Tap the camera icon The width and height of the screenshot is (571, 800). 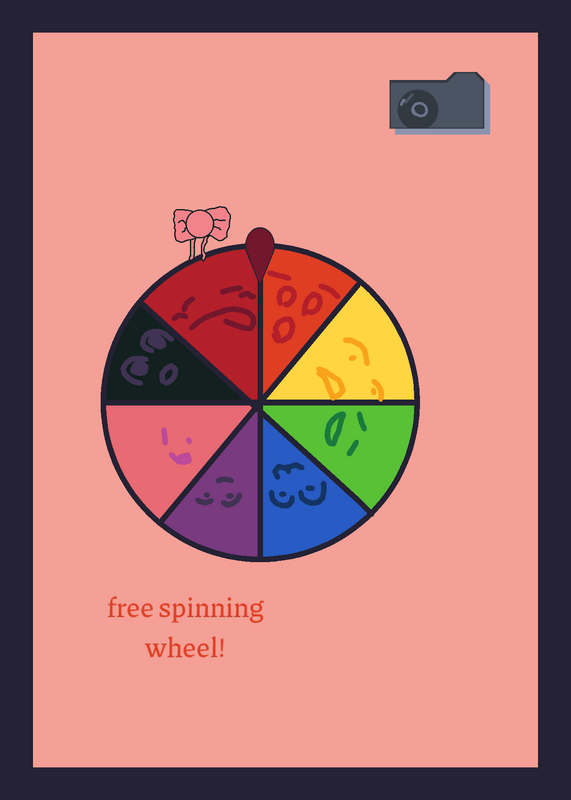pos(438,102)
